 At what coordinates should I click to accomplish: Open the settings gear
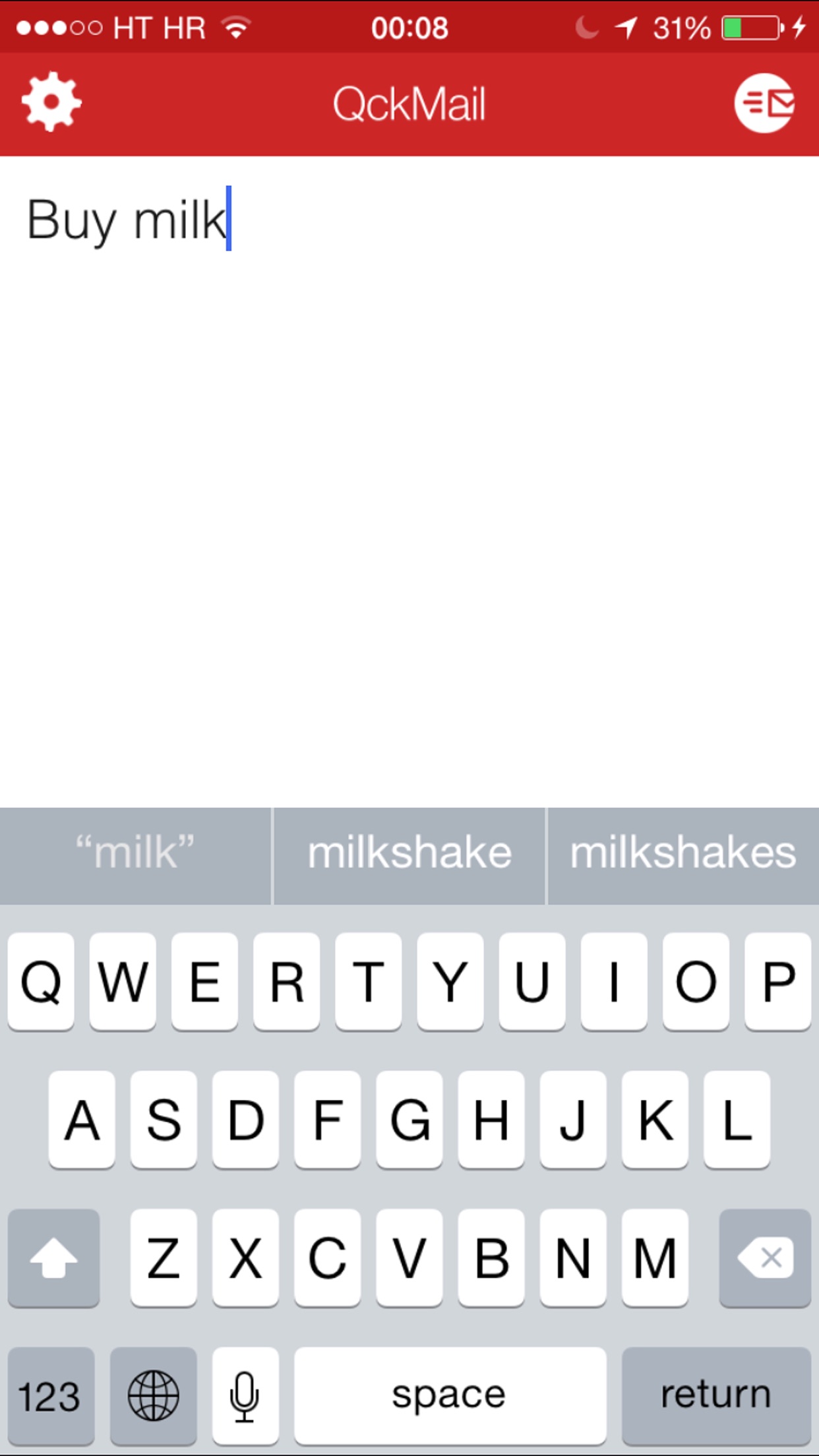pyautogui.click(x=51, y=102)
